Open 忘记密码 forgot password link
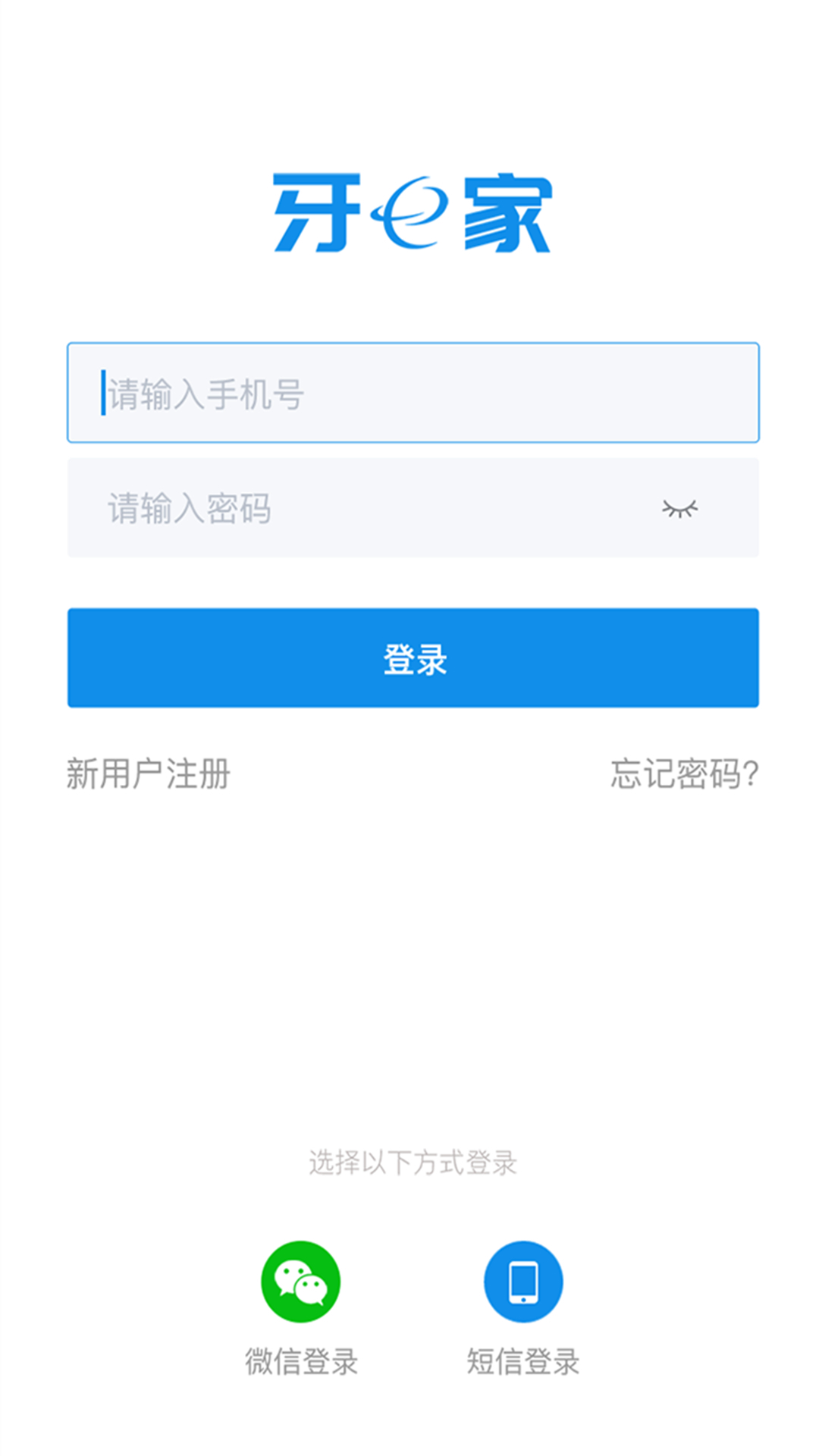Viewport: 819px width, 1456px height. [x=684, y=773]
